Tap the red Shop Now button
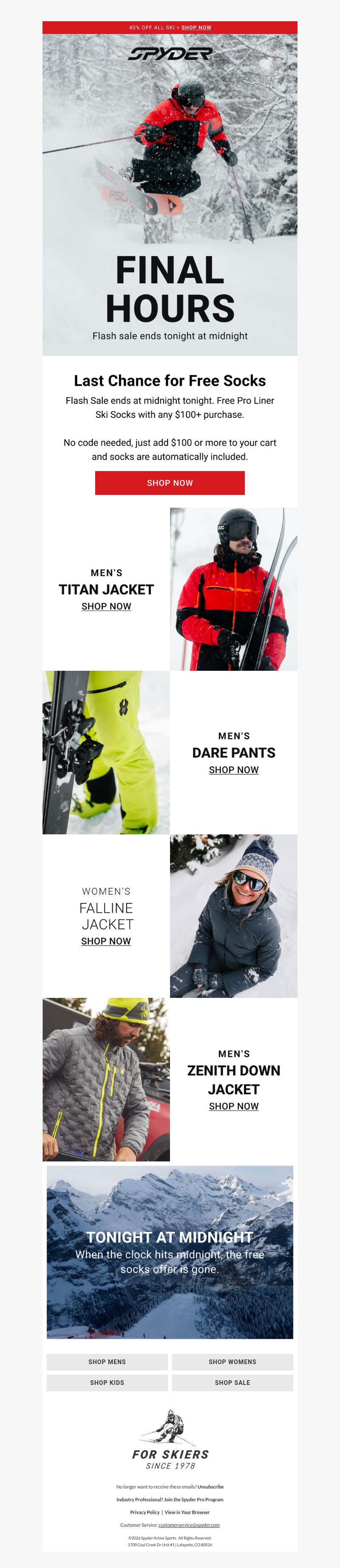This screenshot has width=340, height=1568. coord(170,483)
